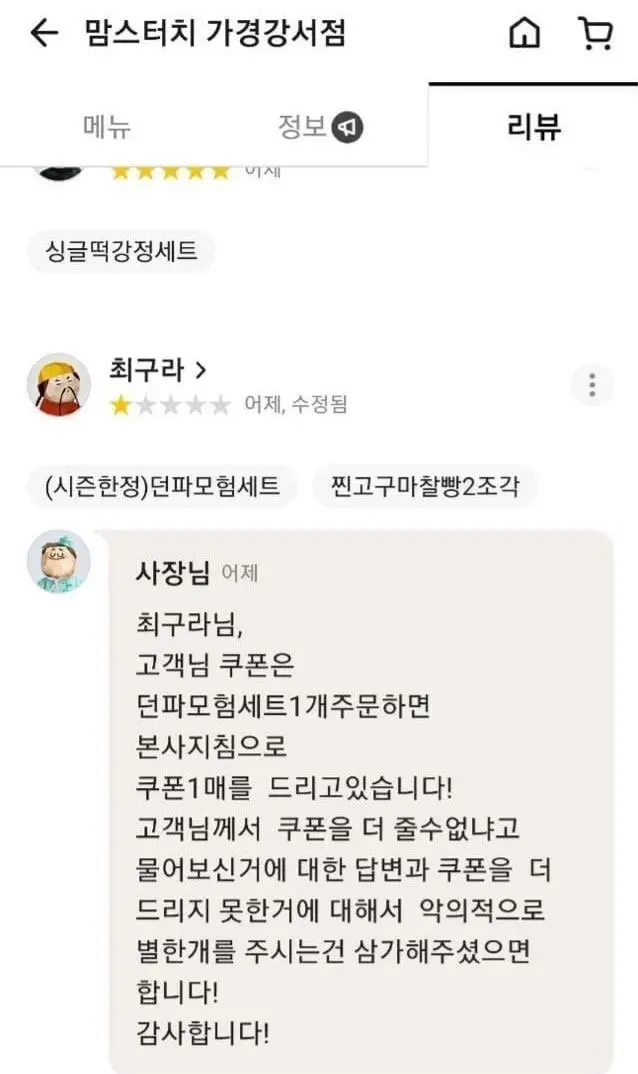This screenshot has height=1074, width=638.
Task: Switch to the 정보 tab
Action: point(319,127)
